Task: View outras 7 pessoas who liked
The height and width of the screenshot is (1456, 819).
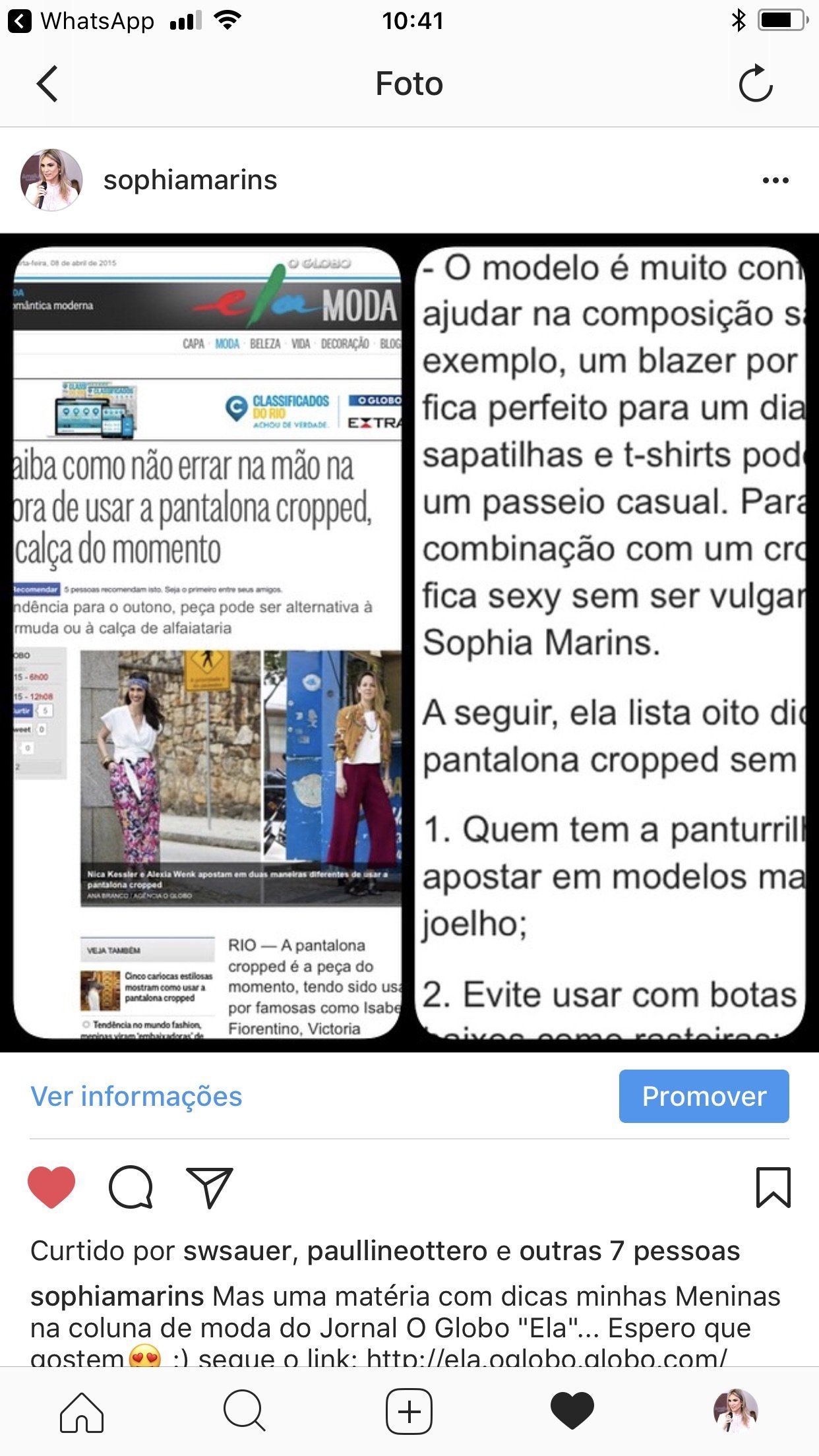Action: (x=630, y=1251)
